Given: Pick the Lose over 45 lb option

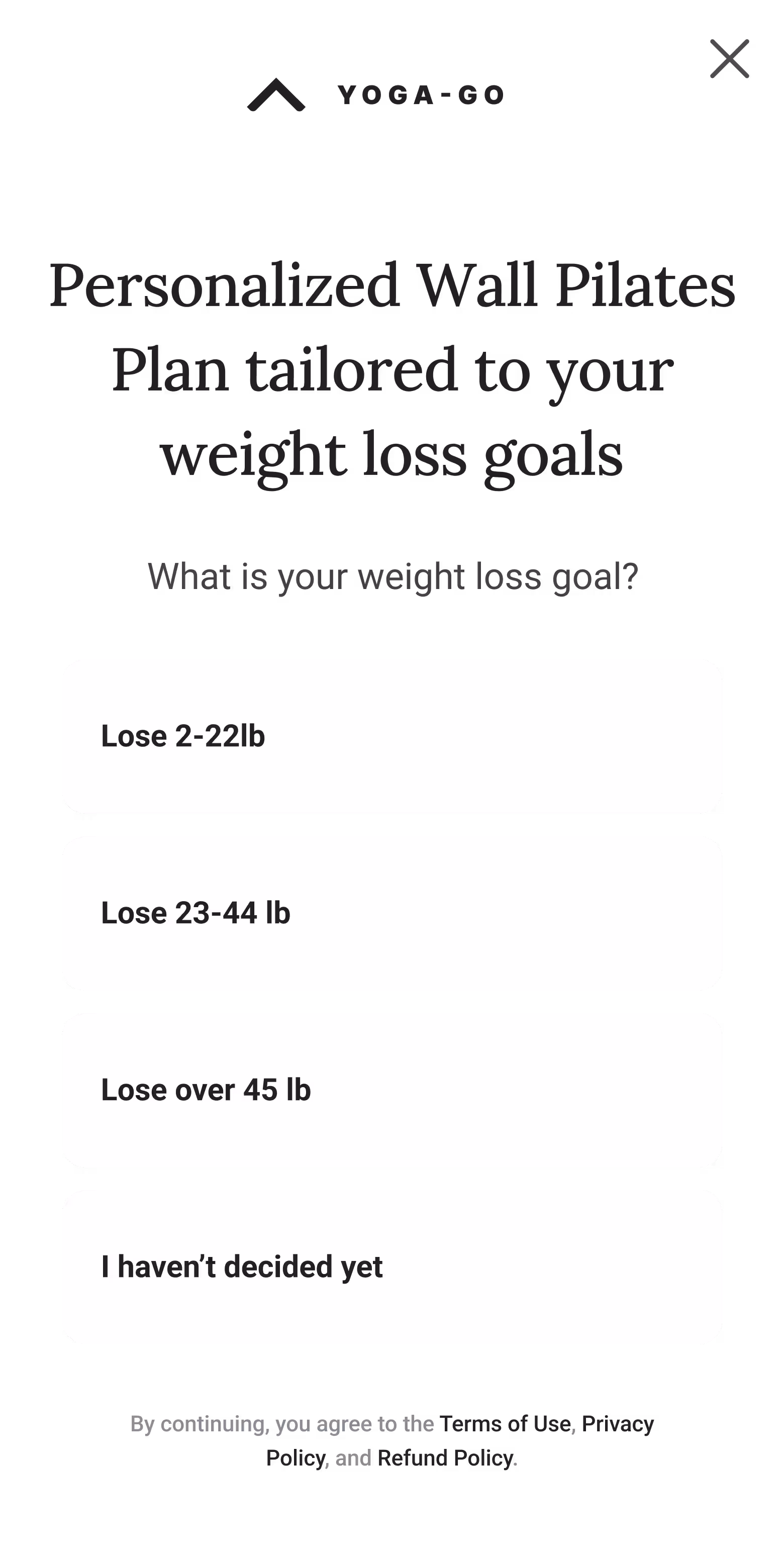Looking at the screenshot, I should click(x=393, y=1090).
